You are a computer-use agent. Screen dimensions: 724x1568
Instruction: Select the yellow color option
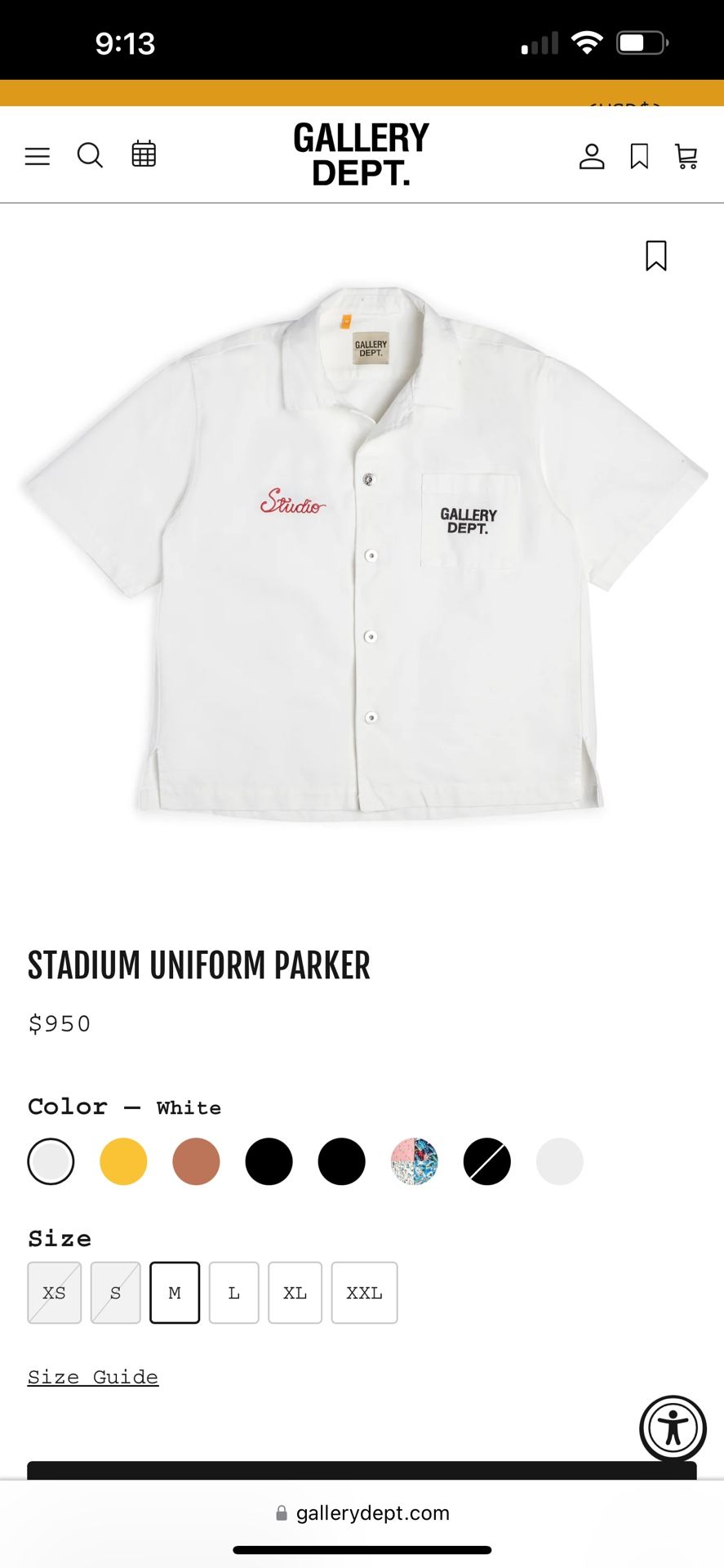[123, 1160]
